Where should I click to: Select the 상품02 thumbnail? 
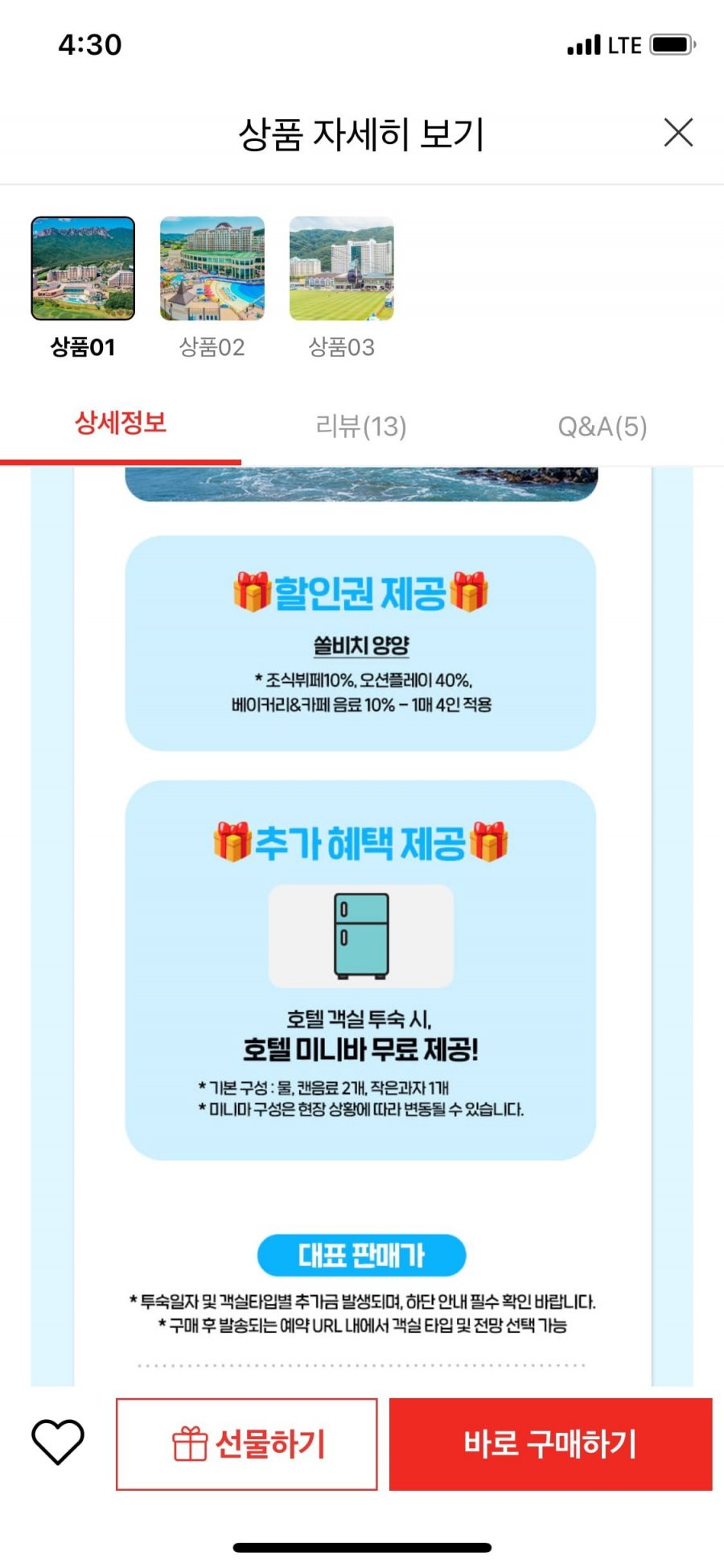coord(212,269)
